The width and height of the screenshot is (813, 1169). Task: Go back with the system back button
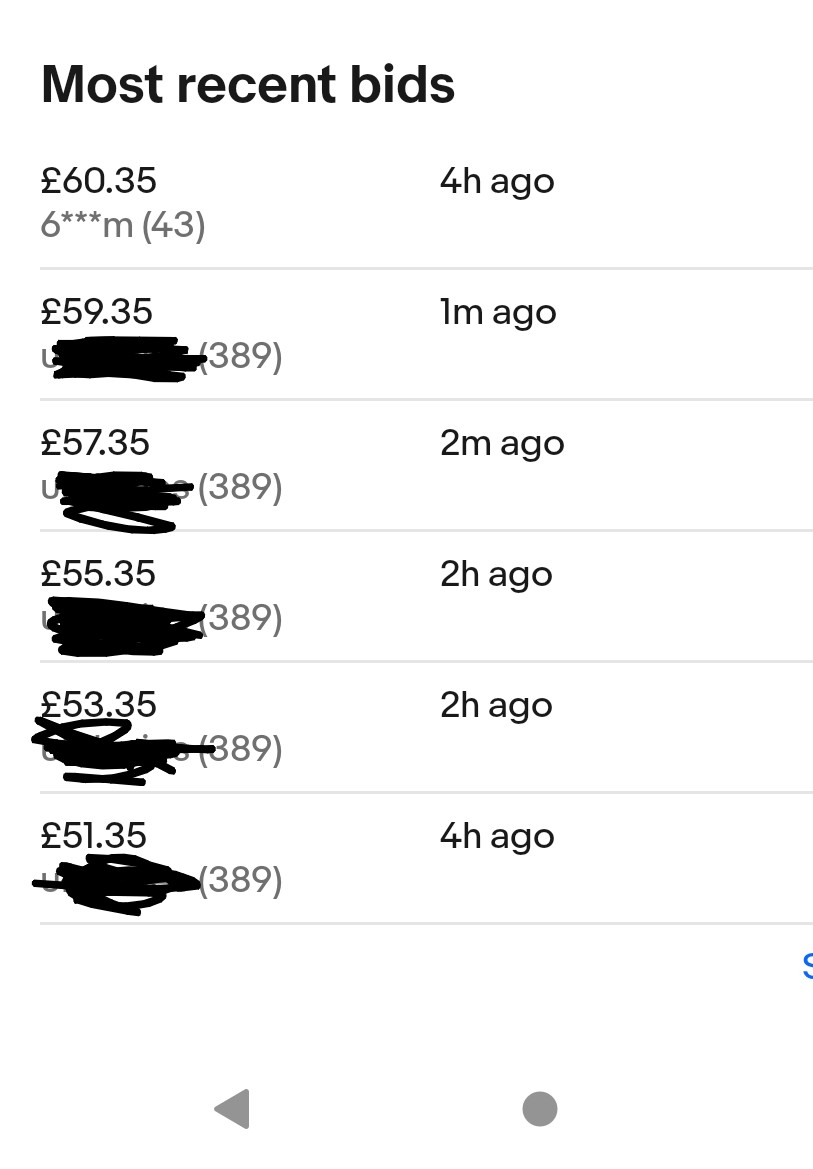coord(233,1109)
